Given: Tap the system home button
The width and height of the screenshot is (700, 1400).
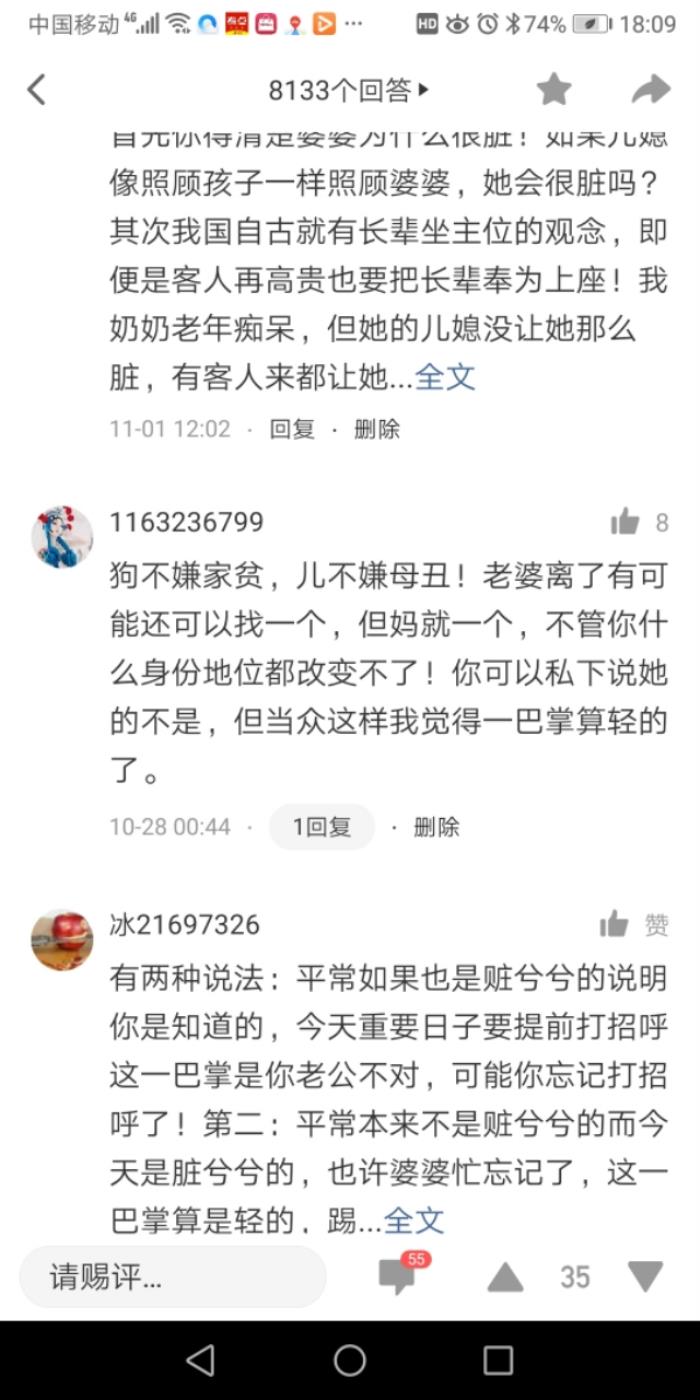Looking at the screenshot, I should [x=350, y=1360].
